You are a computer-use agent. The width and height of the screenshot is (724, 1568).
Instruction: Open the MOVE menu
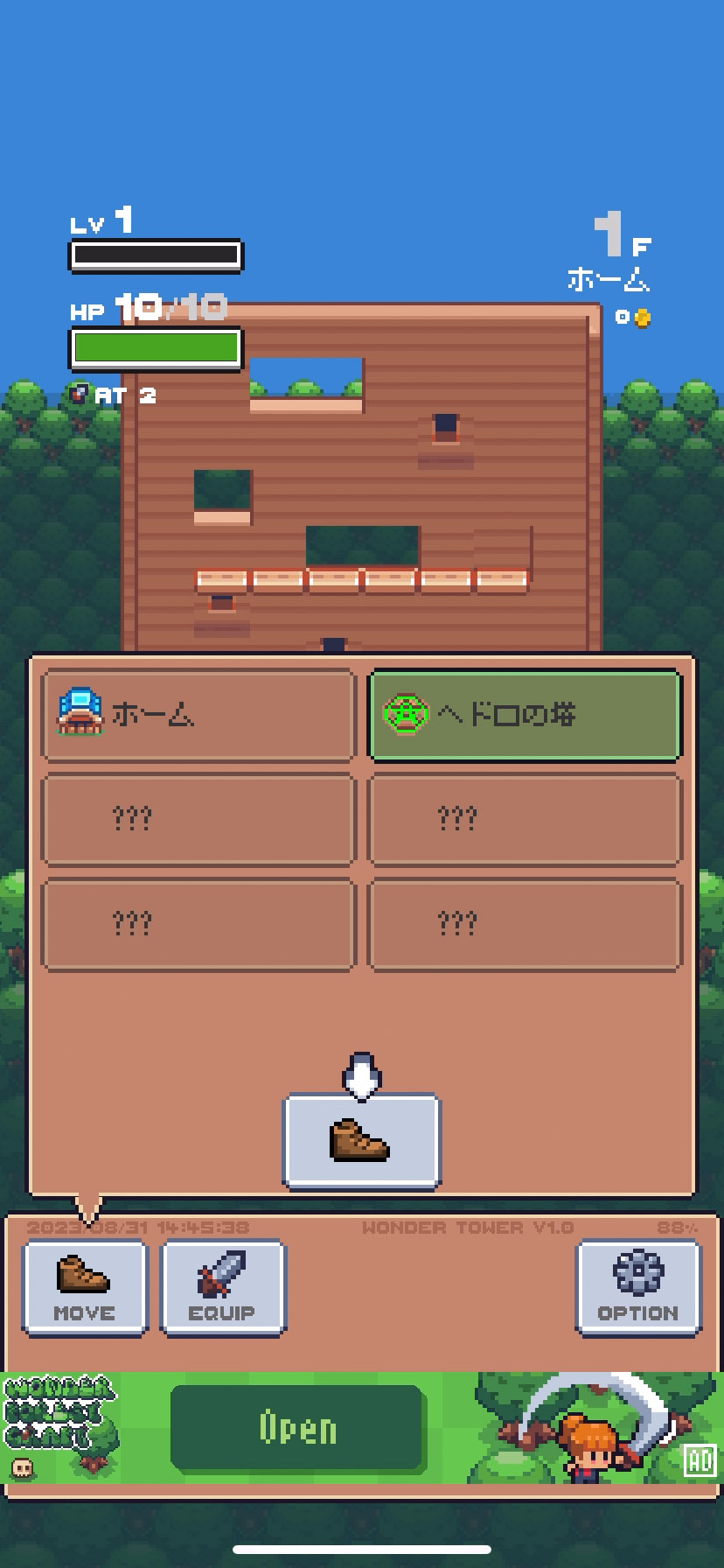click(x=85, y=1286)
